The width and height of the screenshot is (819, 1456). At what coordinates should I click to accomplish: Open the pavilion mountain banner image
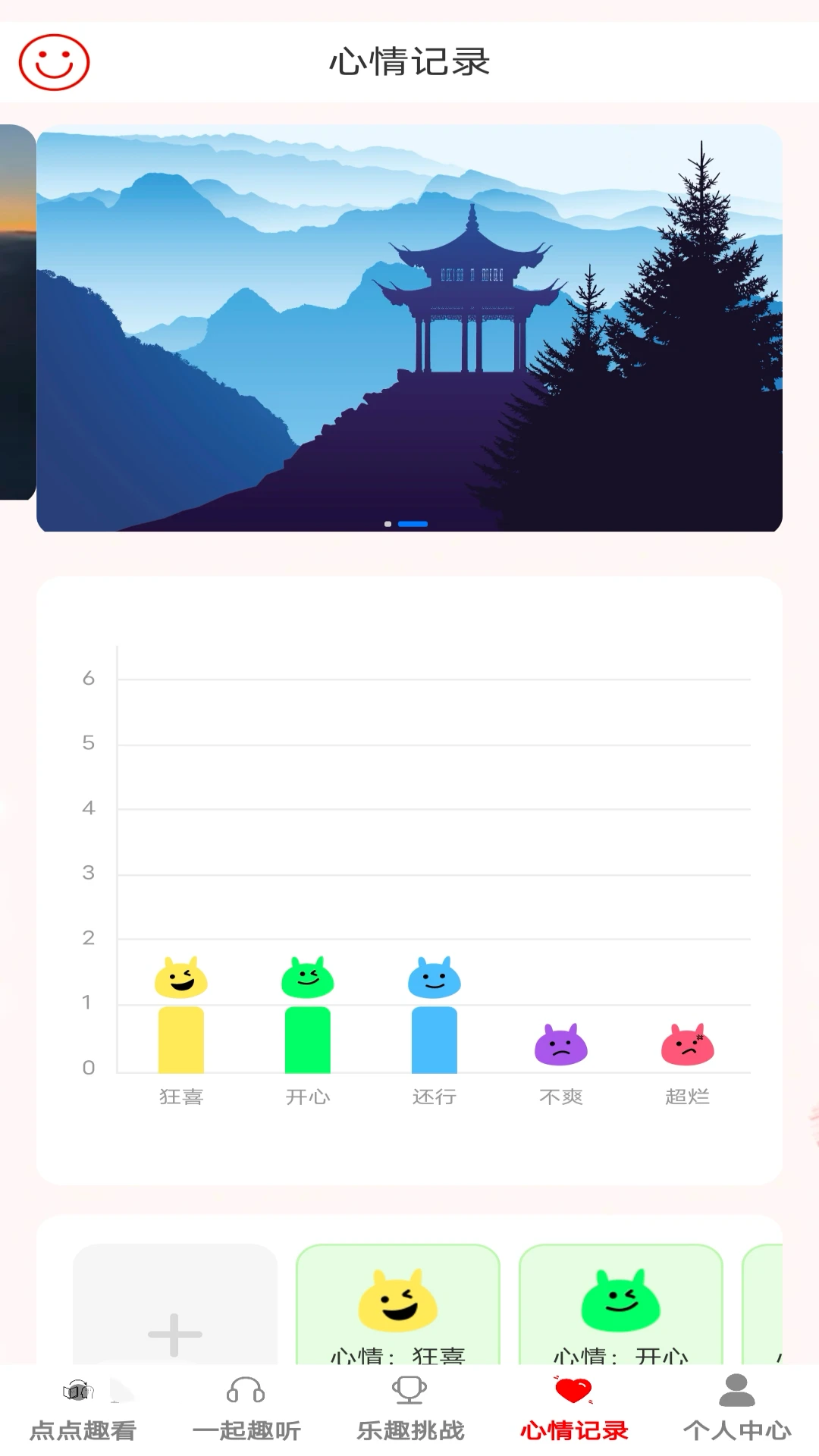pyautogui.click(x=409, y=328)
